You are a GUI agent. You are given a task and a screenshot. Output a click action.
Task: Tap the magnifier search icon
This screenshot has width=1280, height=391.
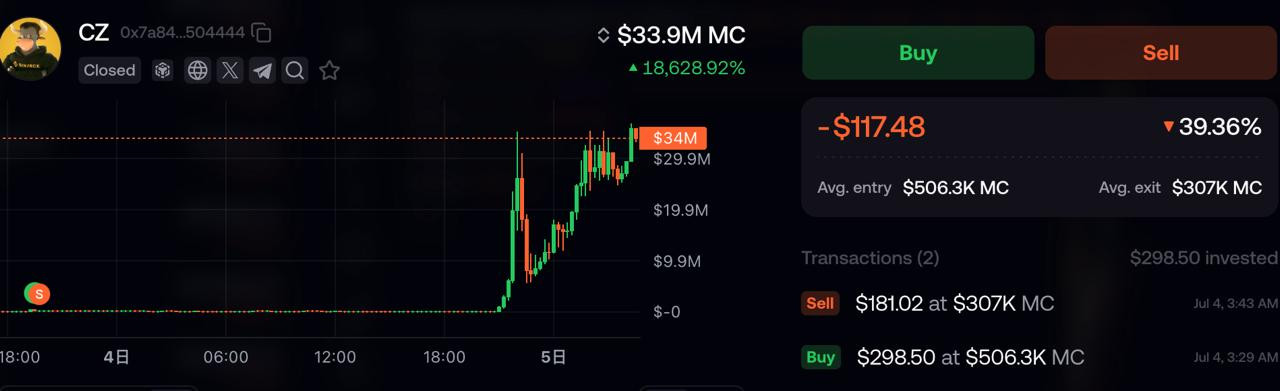pos(294,70)
